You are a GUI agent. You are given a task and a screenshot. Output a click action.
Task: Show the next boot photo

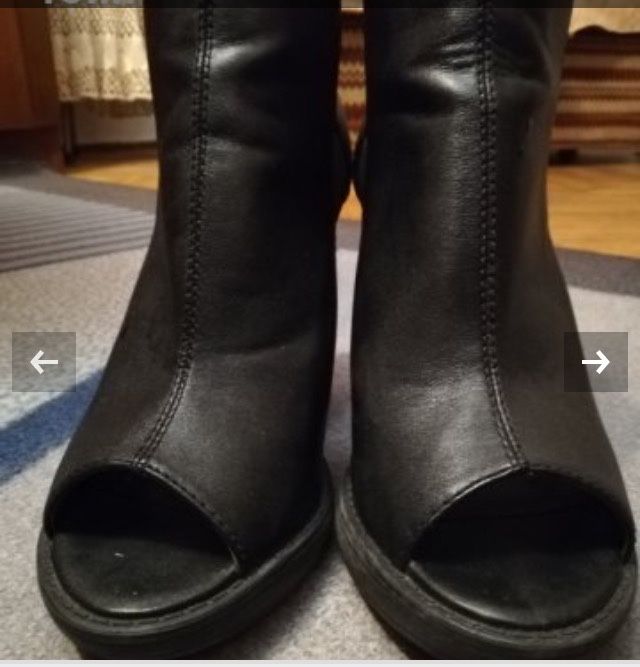[x=595, y=362]
